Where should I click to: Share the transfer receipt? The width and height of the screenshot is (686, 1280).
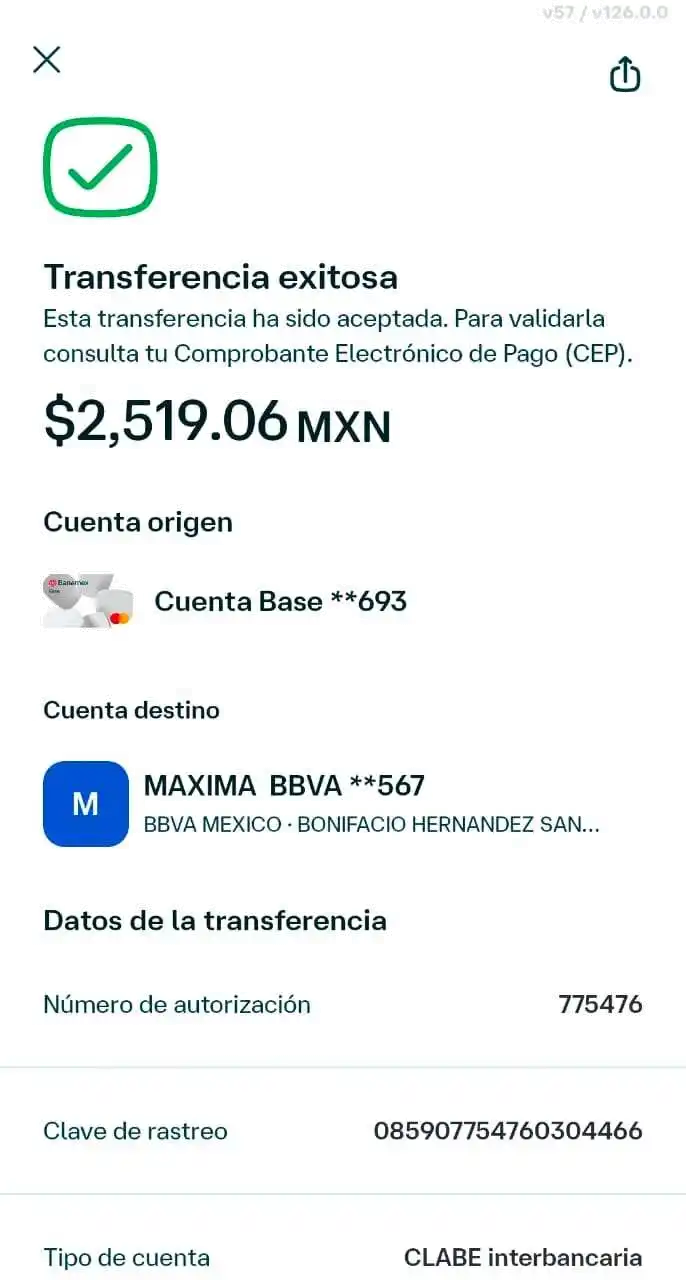tap(625, 73)
